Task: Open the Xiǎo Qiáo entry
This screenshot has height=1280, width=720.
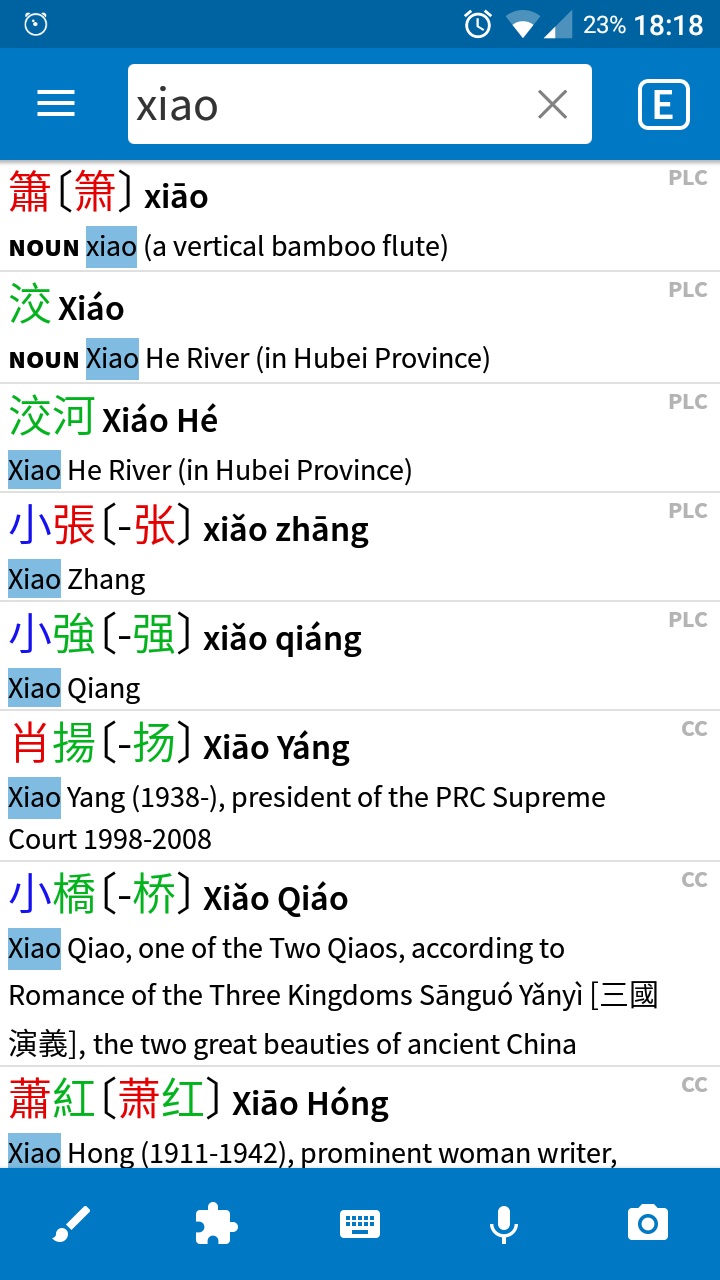Action: click(360, 964)
